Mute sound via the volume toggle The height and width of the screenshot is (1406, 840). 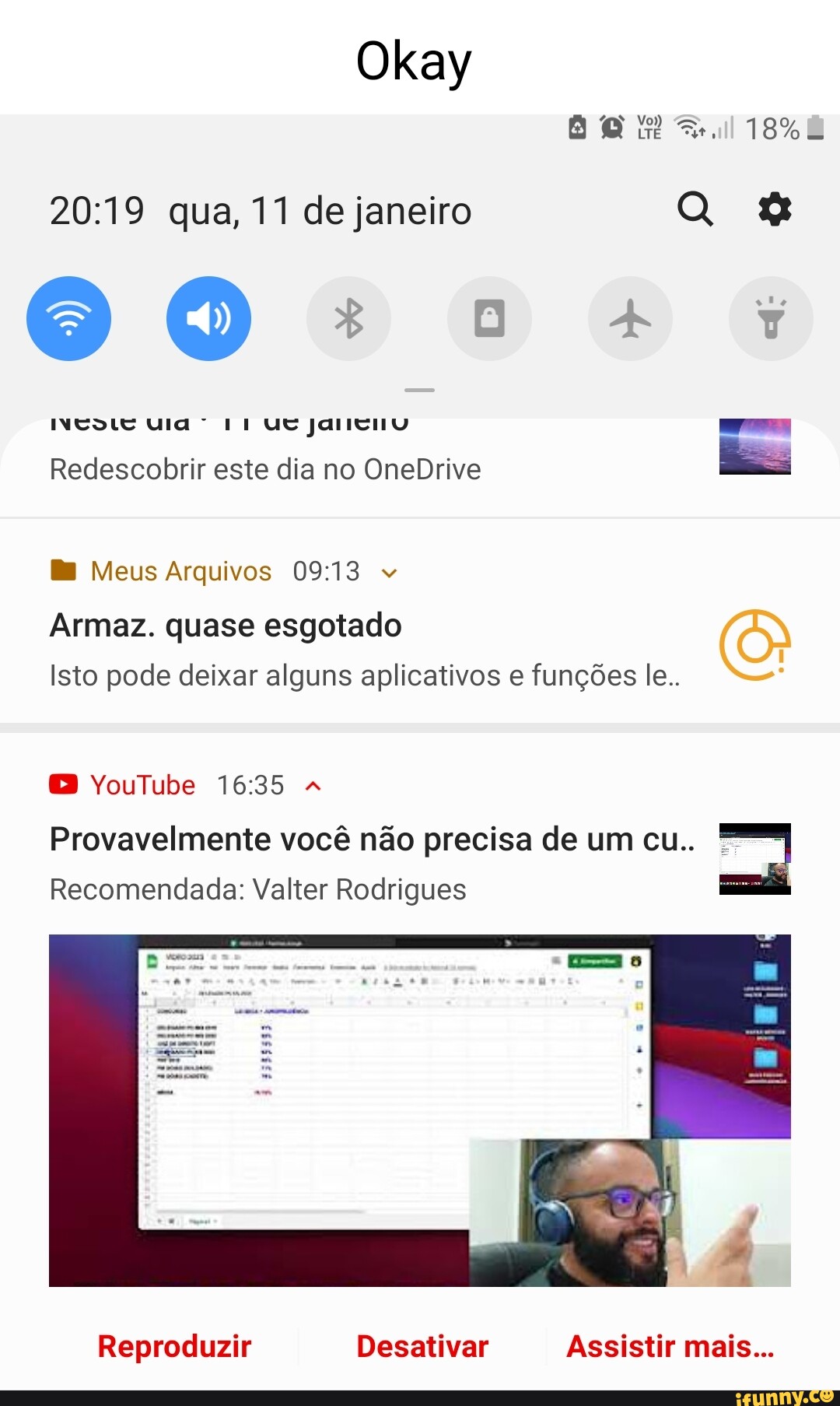click(208, 318)
